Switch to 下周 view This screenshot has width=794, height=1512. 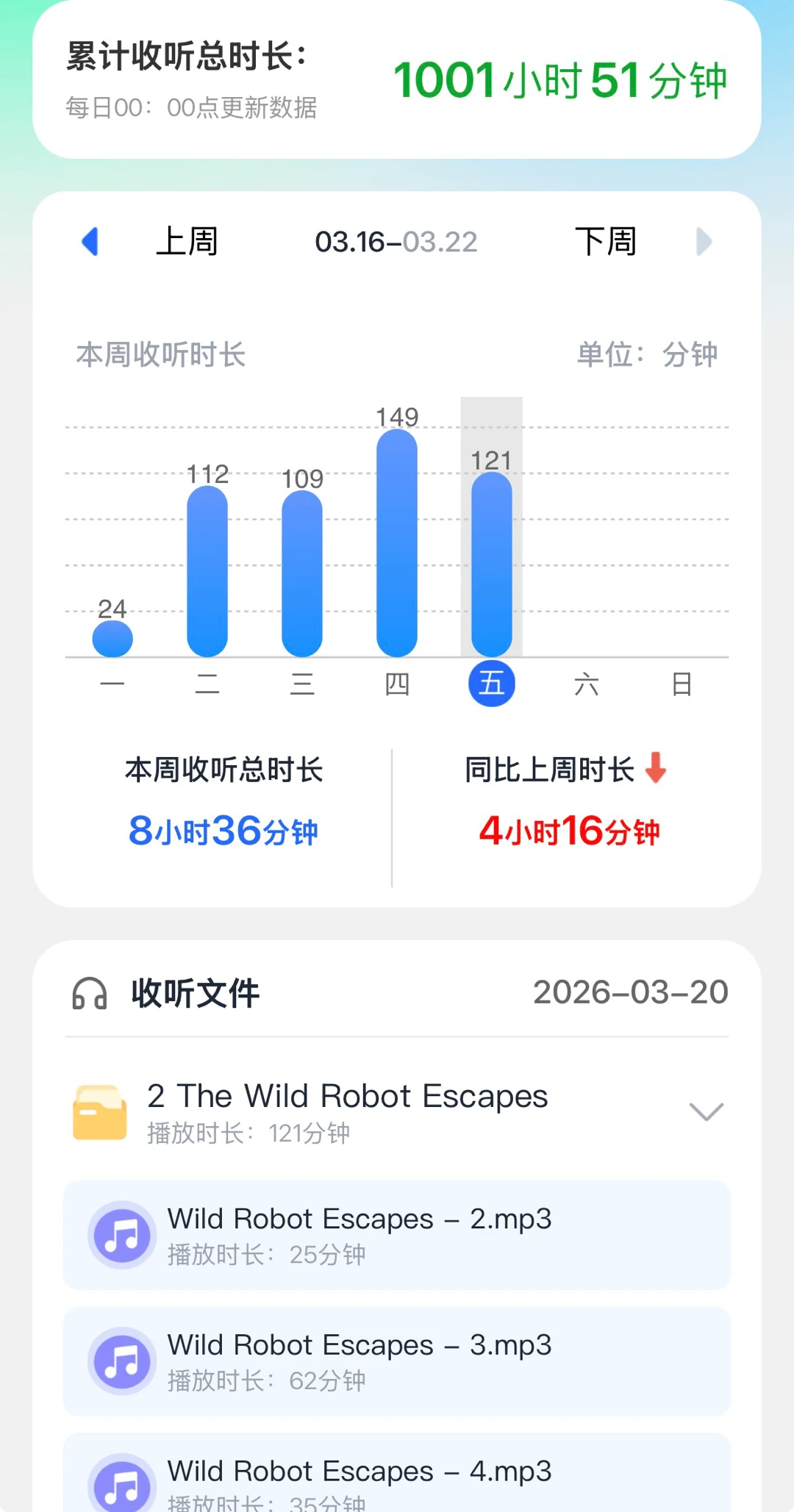[607, 241]
